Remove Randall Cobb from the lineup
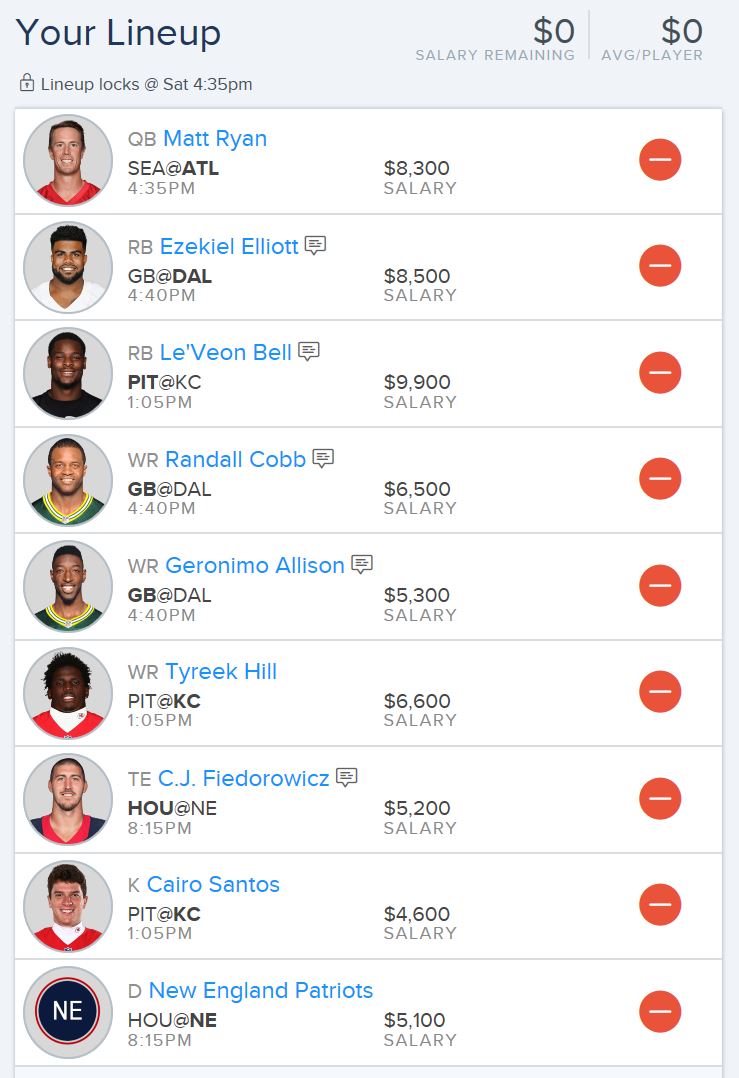 tap(660, 478)
